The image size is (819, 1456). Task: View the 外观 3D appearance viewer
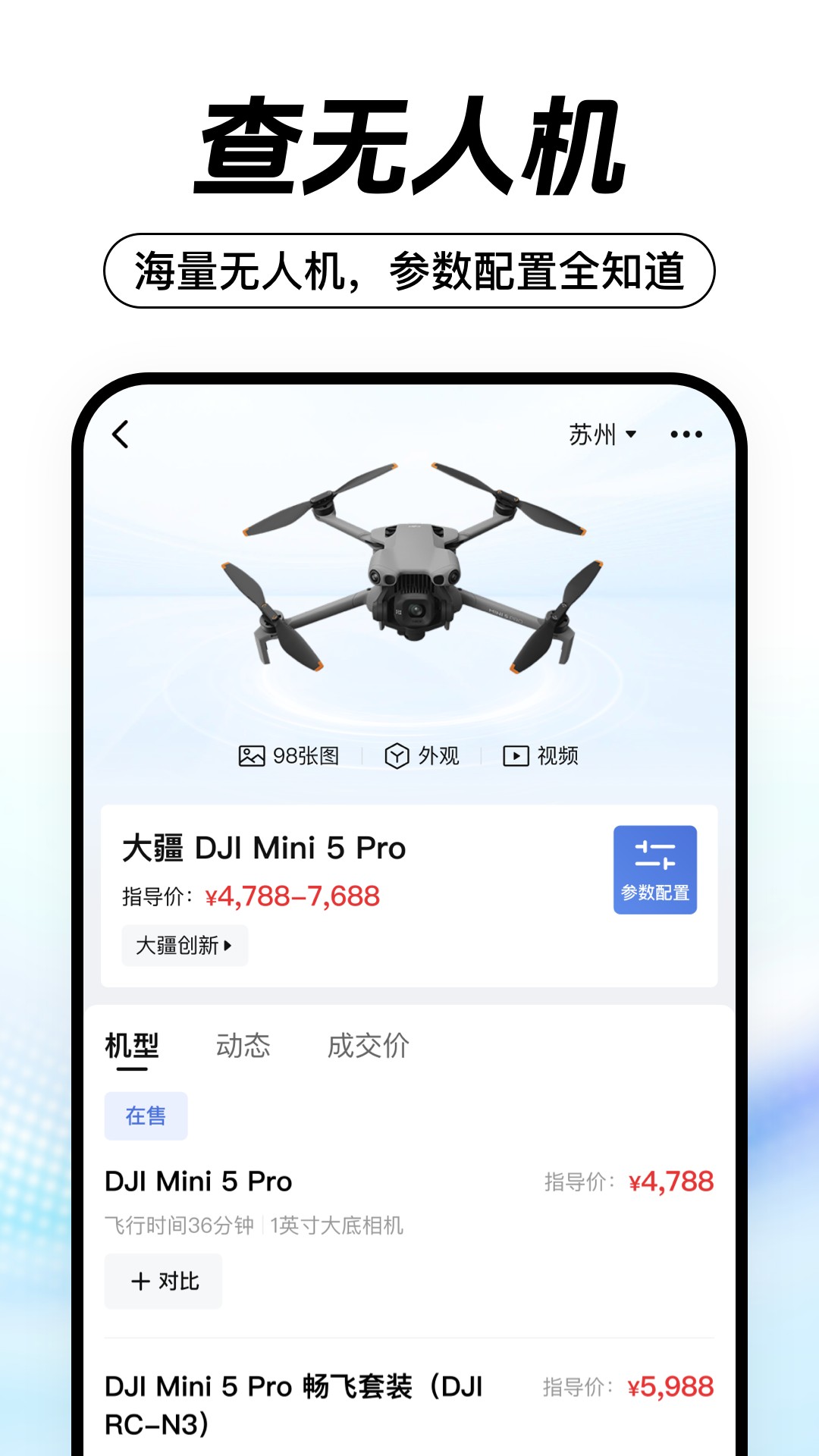425,755
